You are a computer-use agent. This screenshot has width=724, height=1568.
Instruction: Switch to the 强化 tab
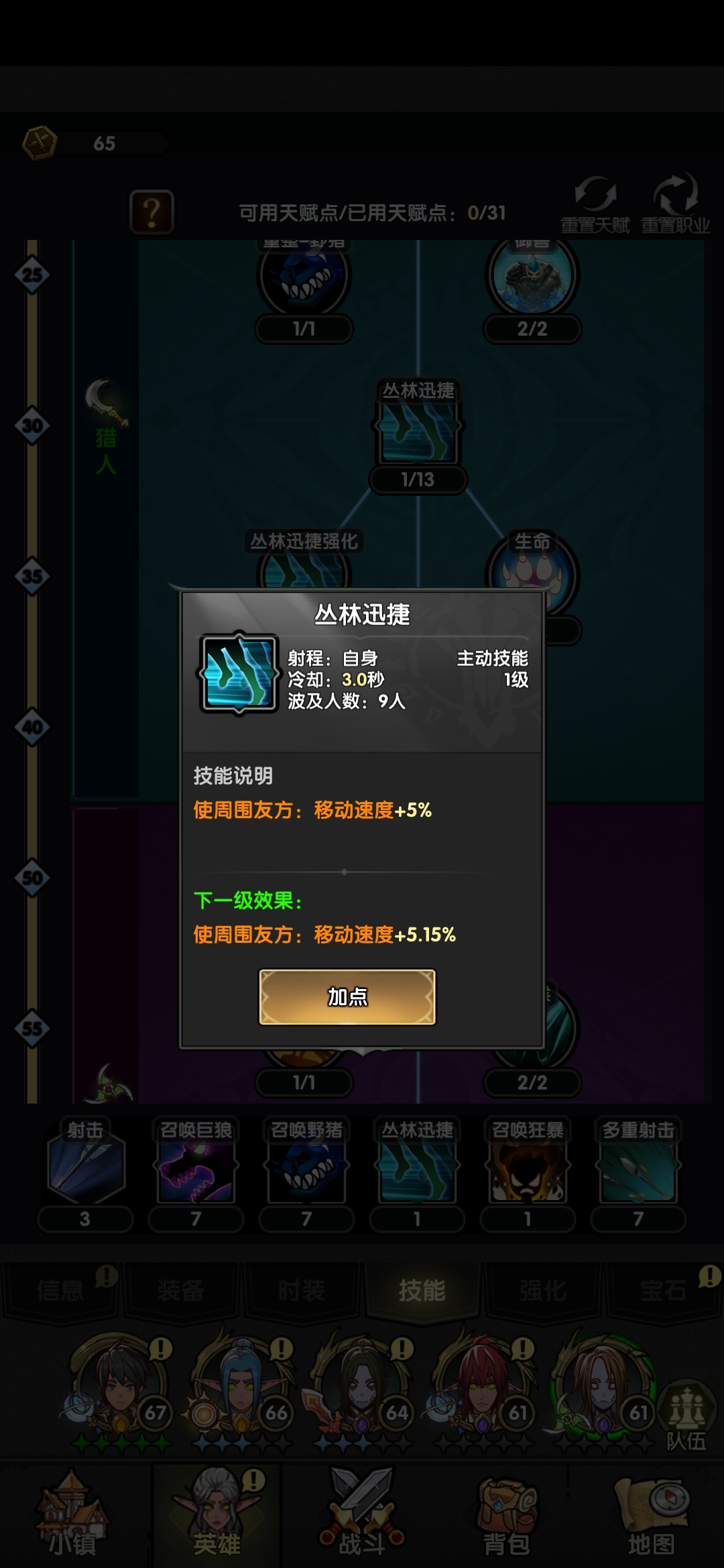point(543,1290)
